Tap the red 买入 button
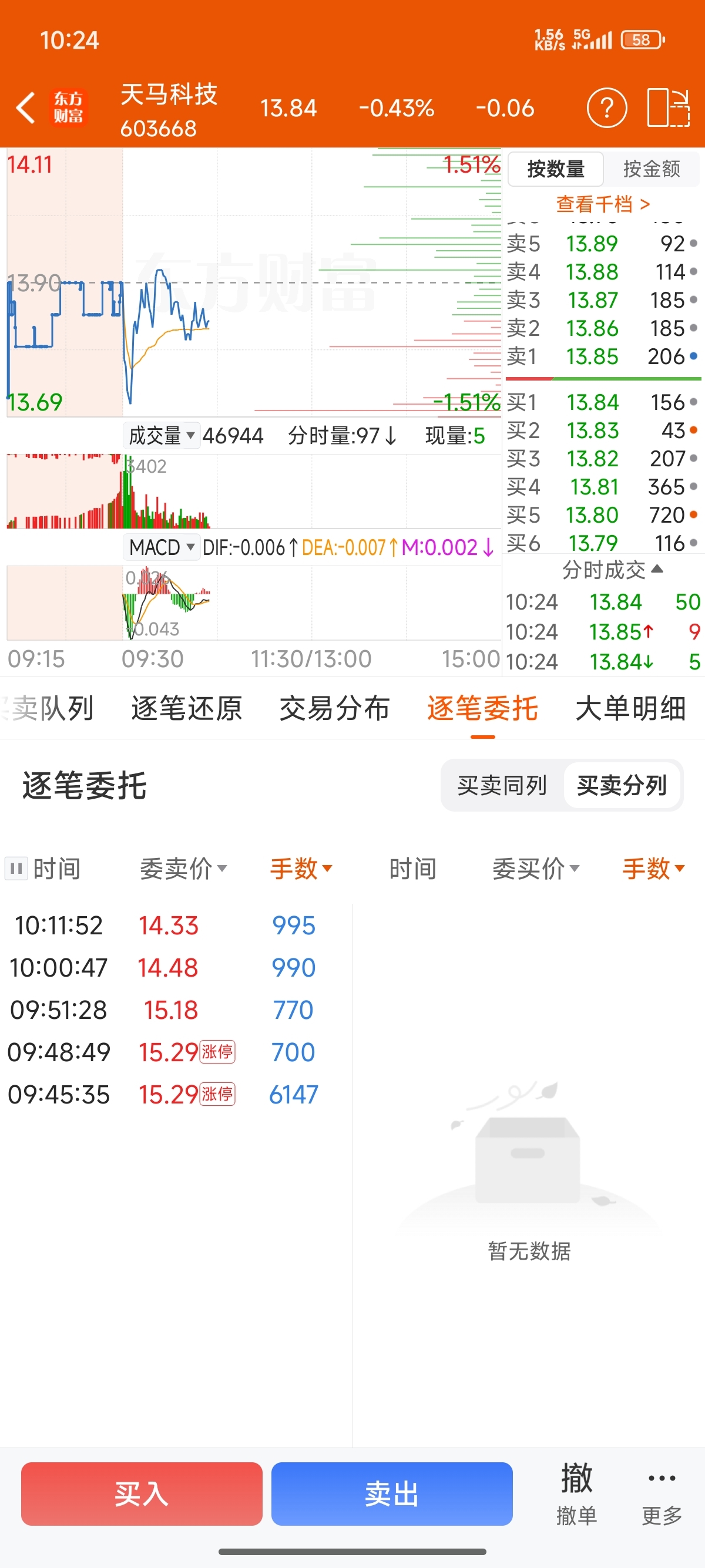Image resolution: width=705 pixels, height=1568 pixels. coord(142,1494)
